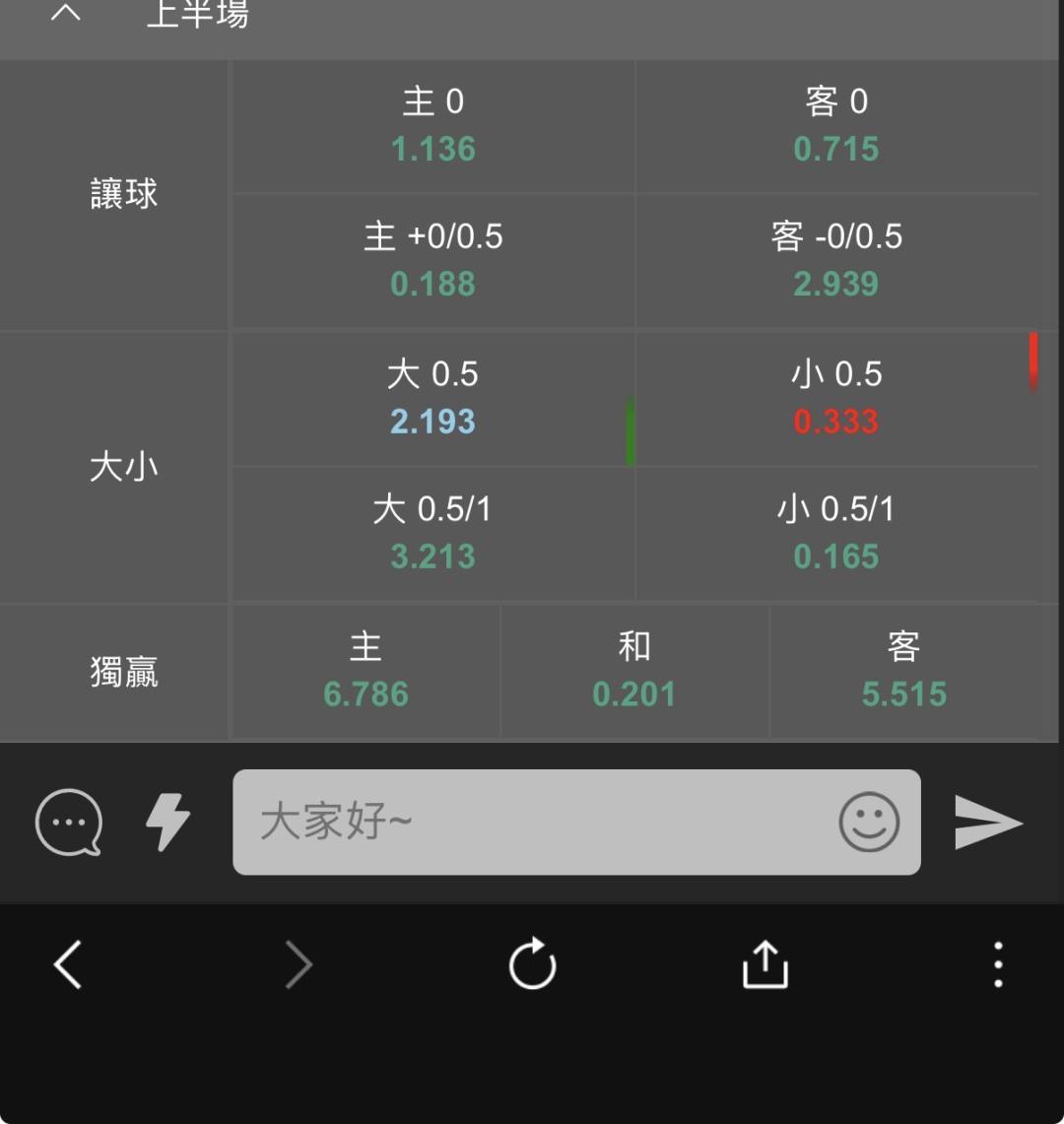Send the chat message
Screen dimensions: 1064x1124
988,823
